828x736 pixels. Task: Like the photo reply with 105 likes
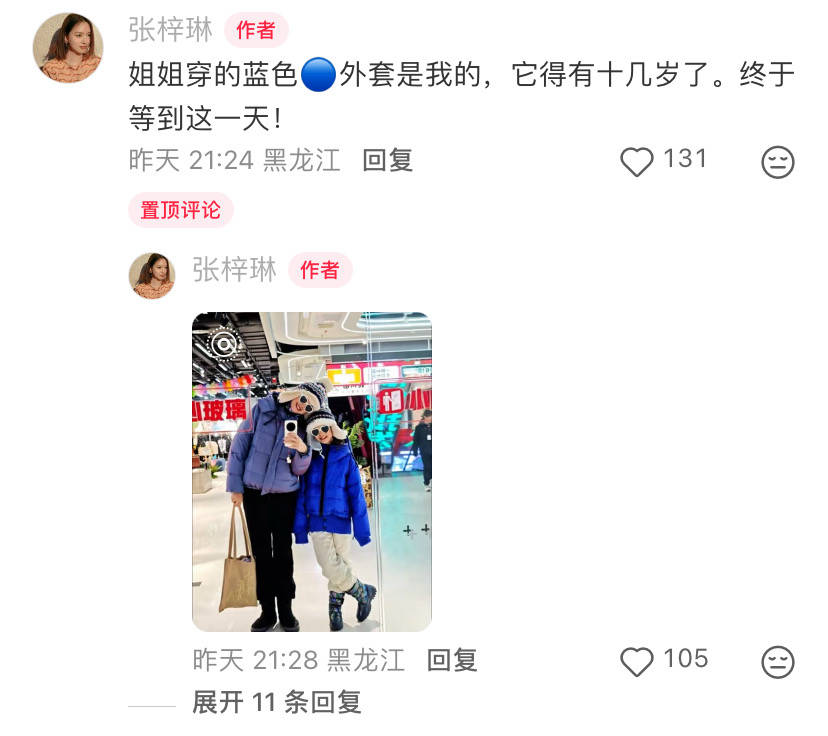[x=637, y=661]
